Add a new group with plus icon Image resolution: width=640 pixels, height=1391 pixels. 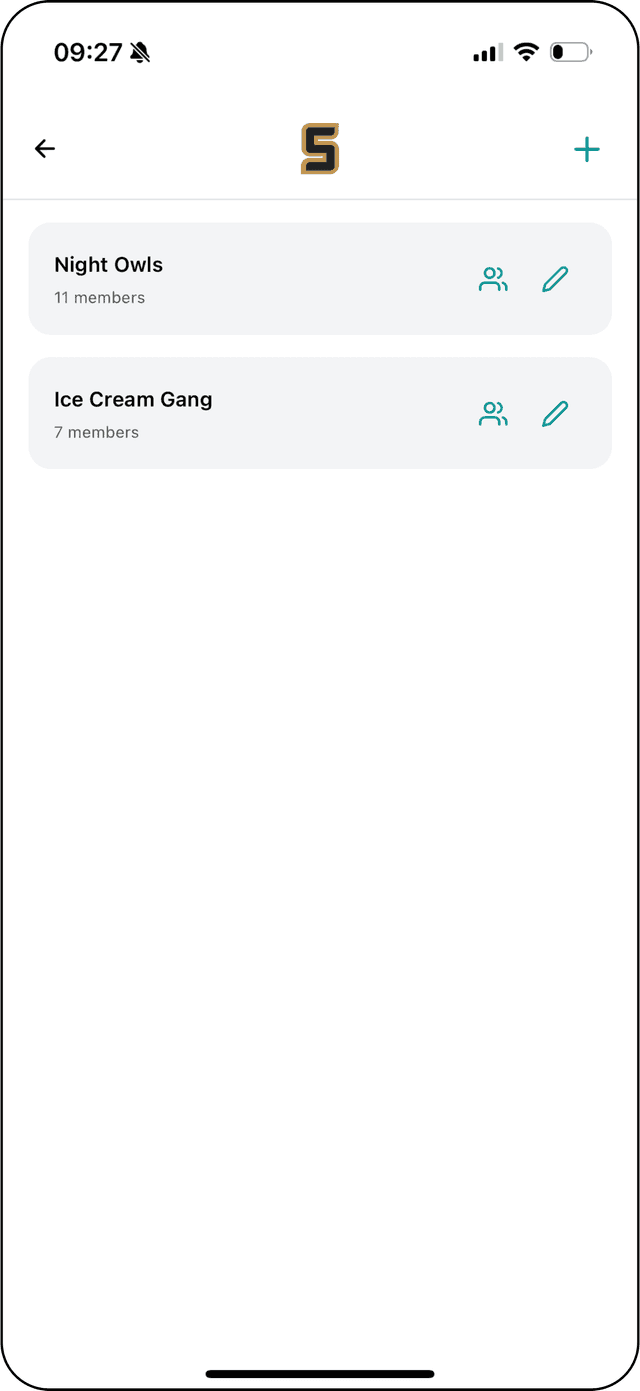[x=587, y=150]
